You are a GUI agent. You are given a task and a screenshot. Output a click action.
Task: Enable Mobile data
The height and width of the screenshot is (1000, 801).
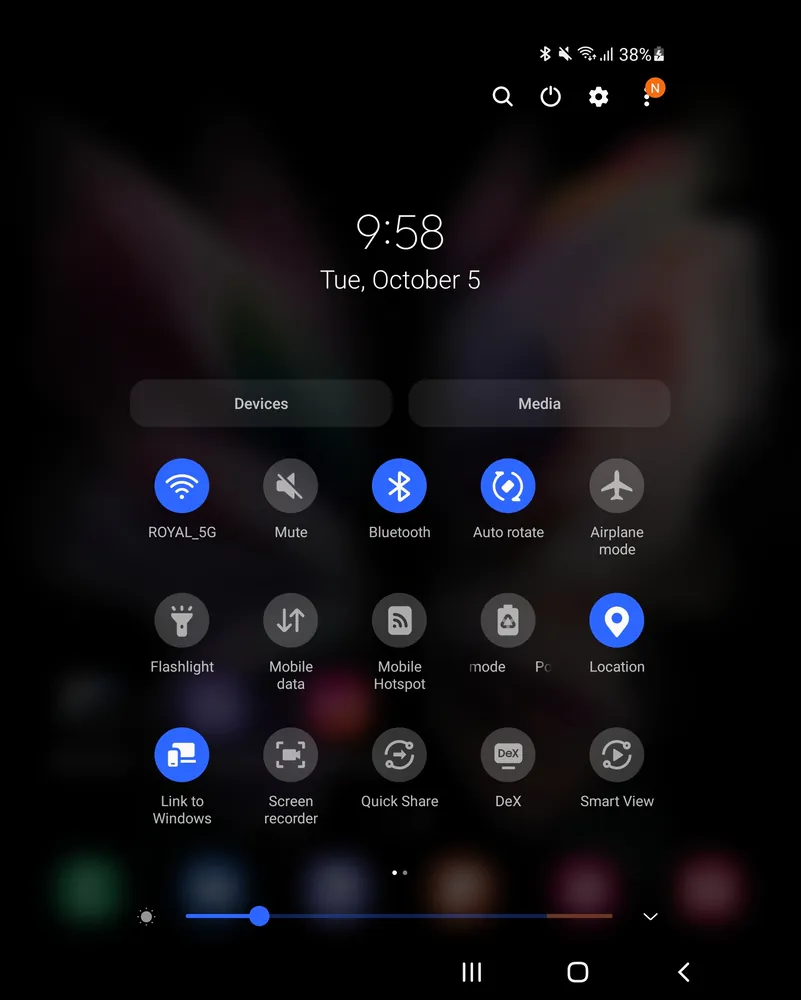tap(290, 621)
